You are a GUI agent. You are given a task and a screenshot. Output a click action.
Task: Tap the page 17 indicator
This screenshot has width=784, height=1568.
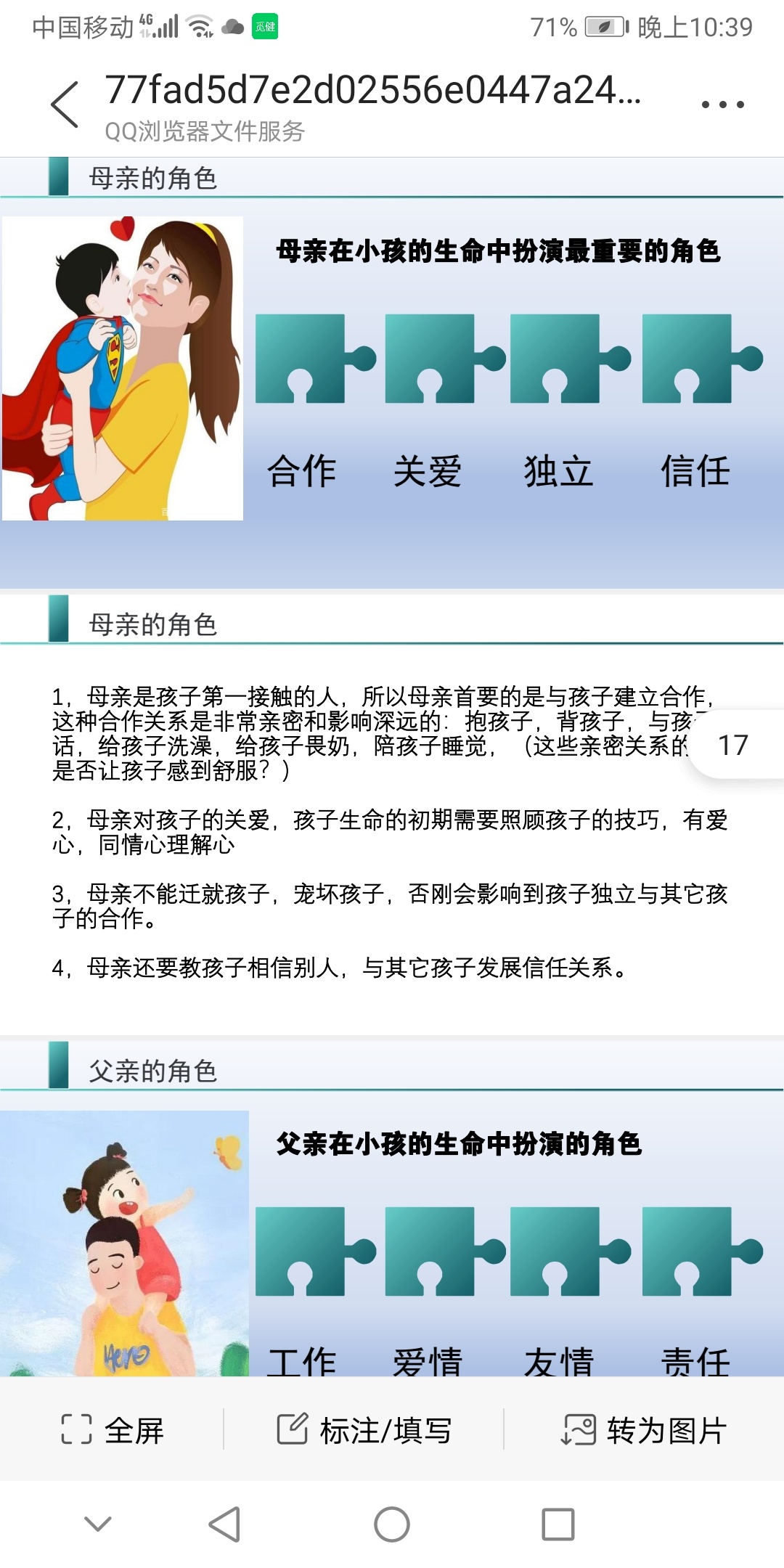pyautogui.click(x=733, y=746)
